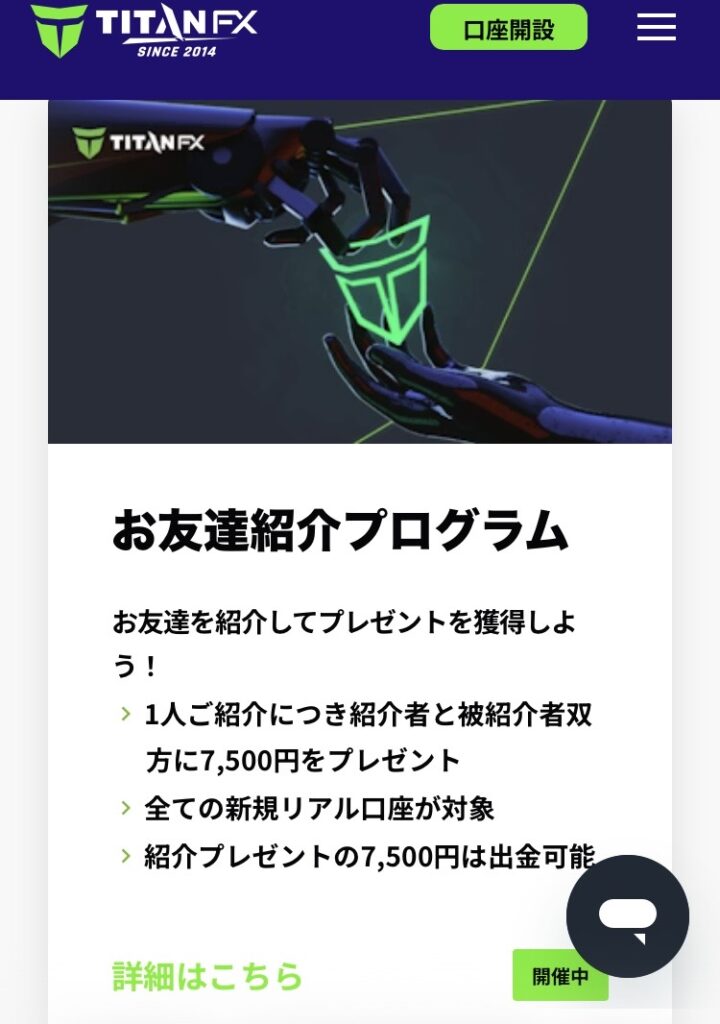This screenshot has width=720, height=1024.
Task: Go to the Titan FX home logo
Action: (144, 30)
